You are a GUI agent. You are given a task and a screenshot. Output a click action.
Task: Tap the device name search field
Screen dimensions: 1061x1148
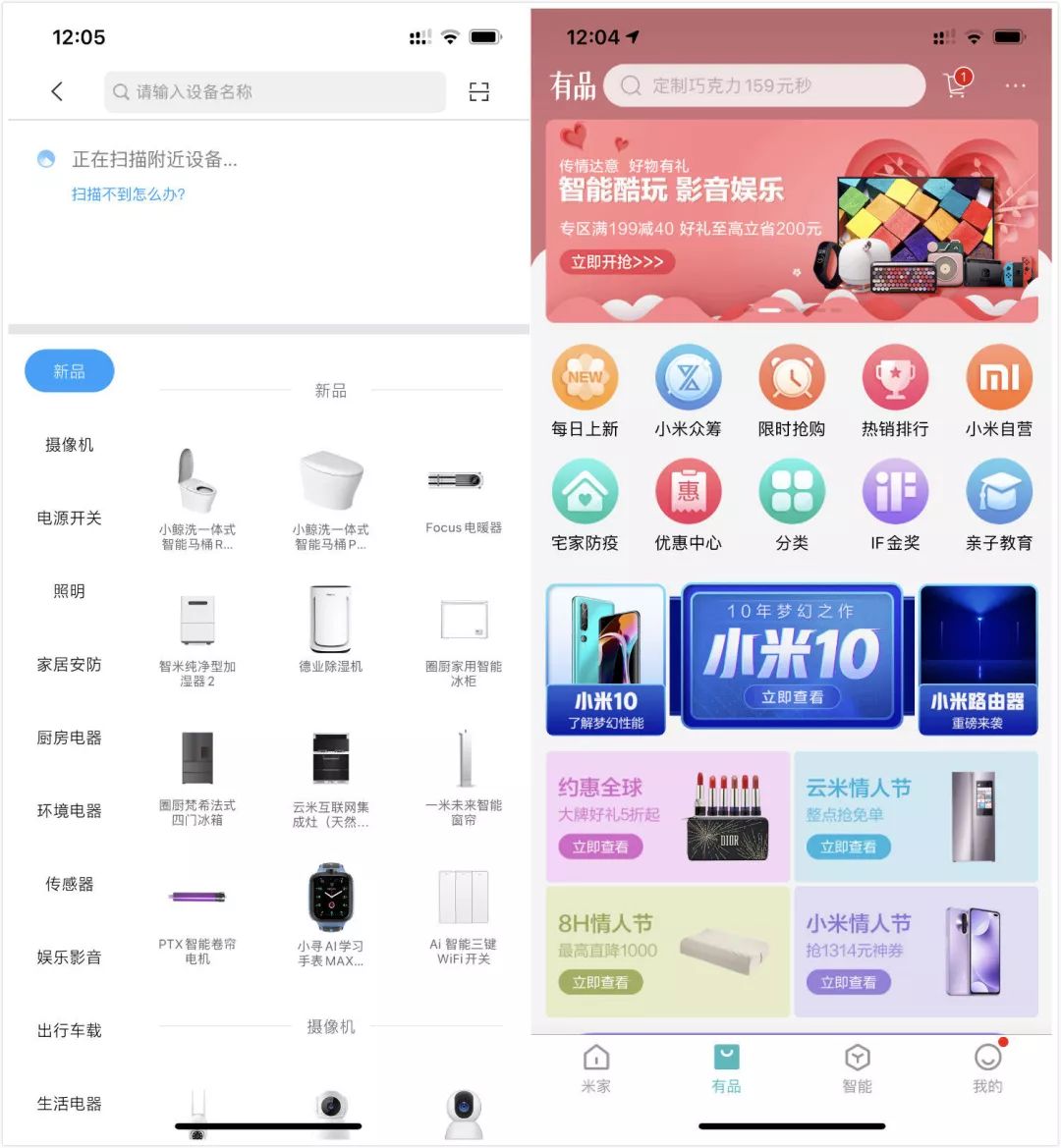275,91
